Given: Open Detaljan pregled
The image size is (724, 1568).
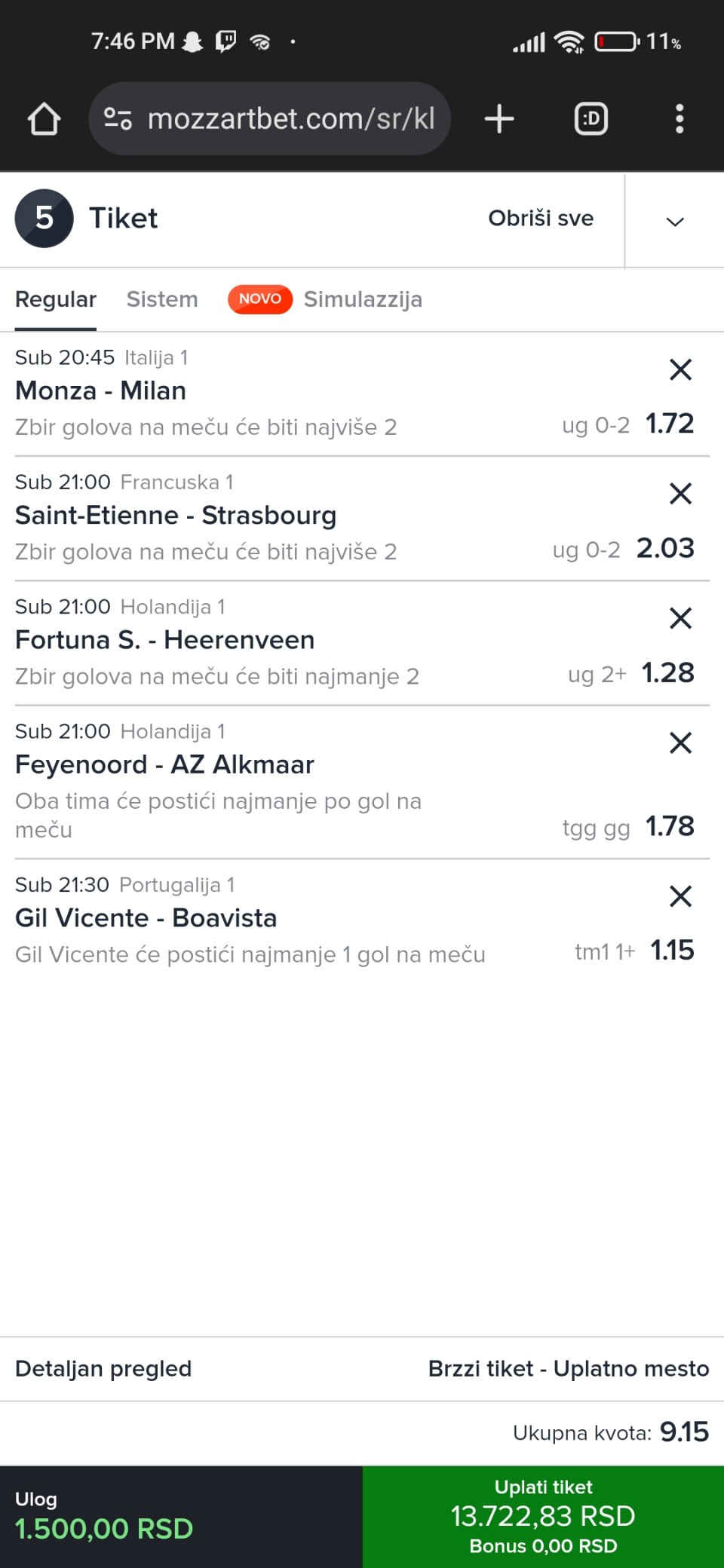Looking at the screenshot, I should pyautogui.click(x=103, y=1369).
